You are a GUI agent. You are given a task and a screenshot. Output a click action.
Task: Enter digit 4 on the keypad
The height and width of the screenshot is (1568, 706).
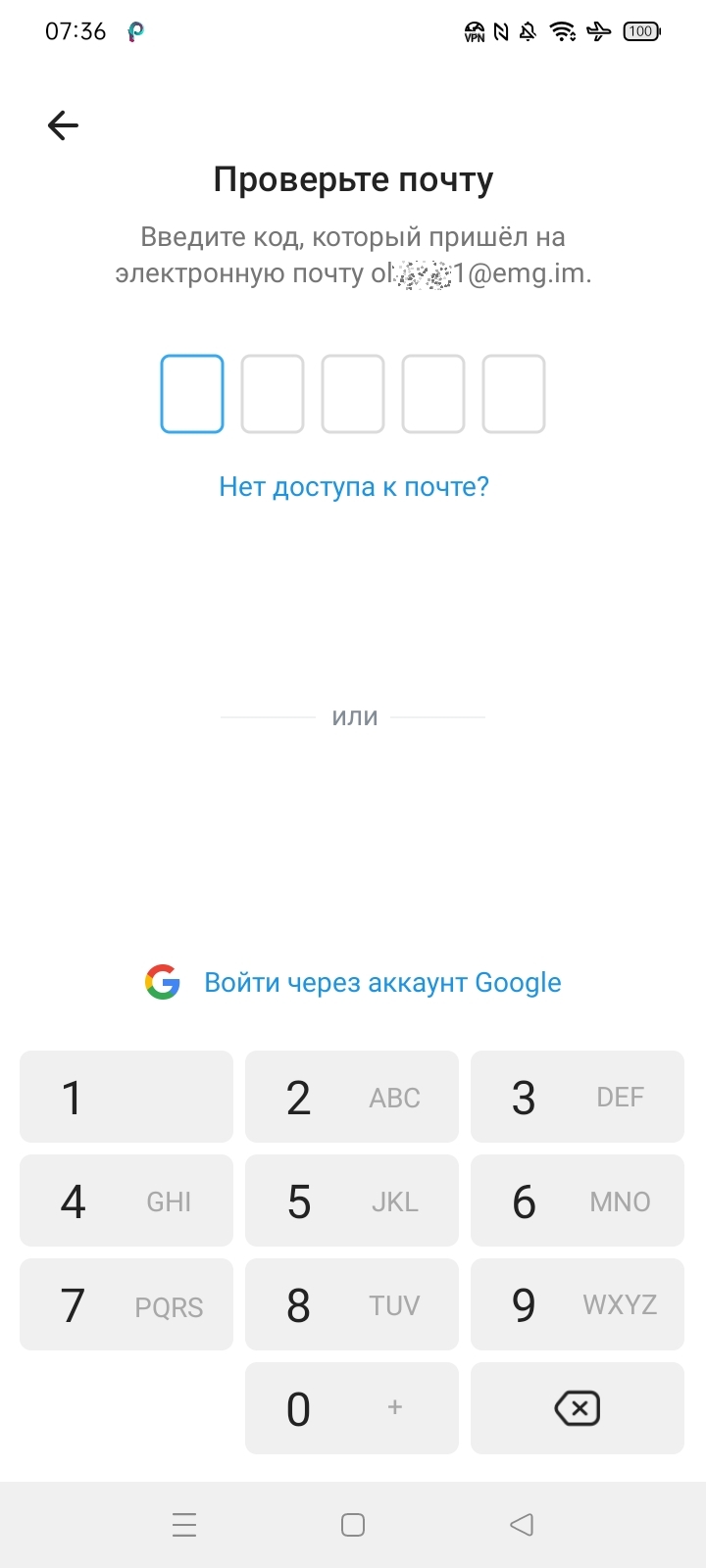pyautogui.click(x=126, y=1200)
